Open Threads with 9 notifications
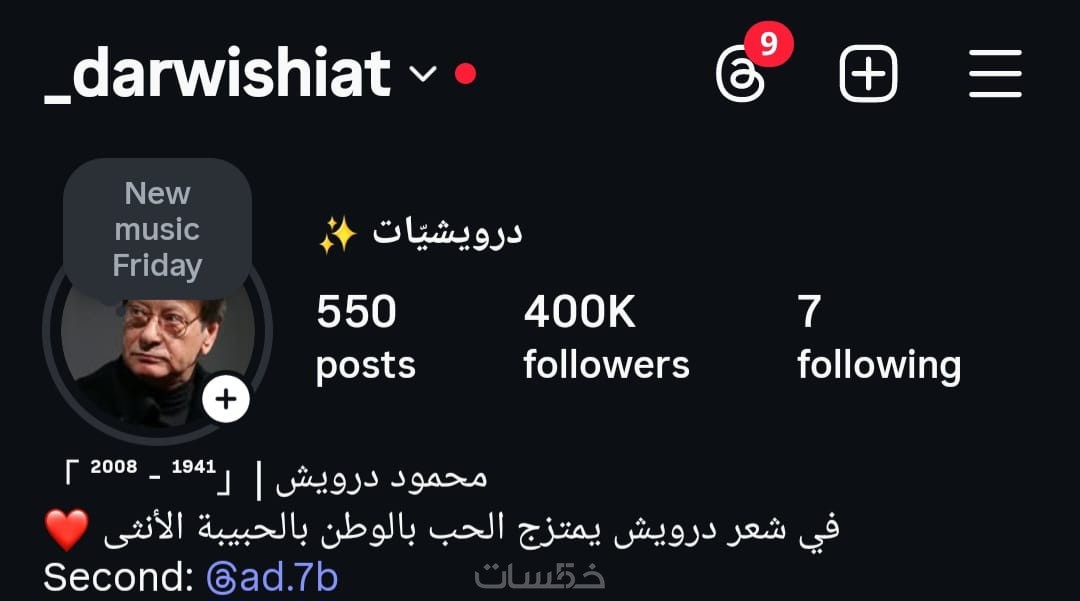Screen dimensions: 1080x601 [742, 75]
